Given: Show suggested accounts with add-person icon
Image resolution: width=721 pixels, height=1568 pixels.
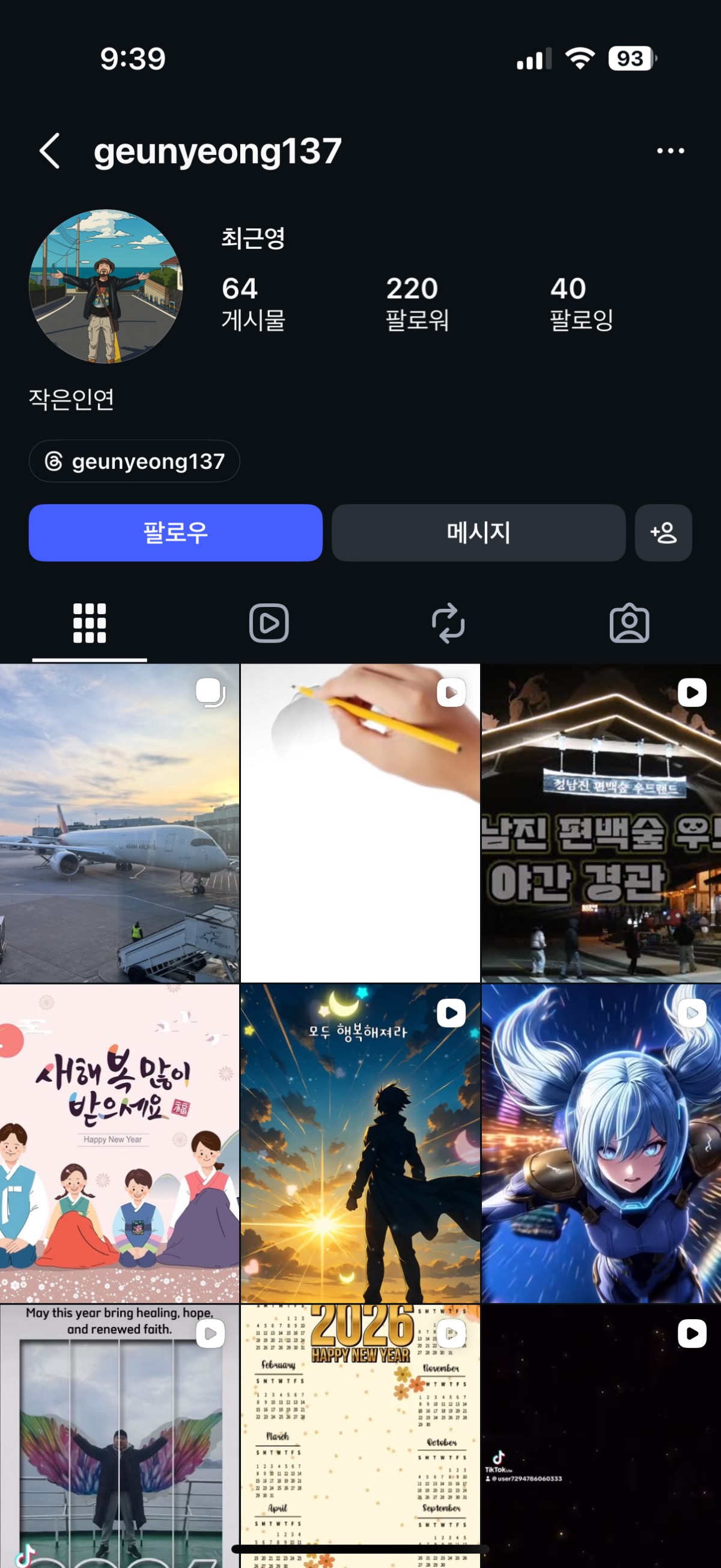Looking at the screenshot, I should pos(663,532).
